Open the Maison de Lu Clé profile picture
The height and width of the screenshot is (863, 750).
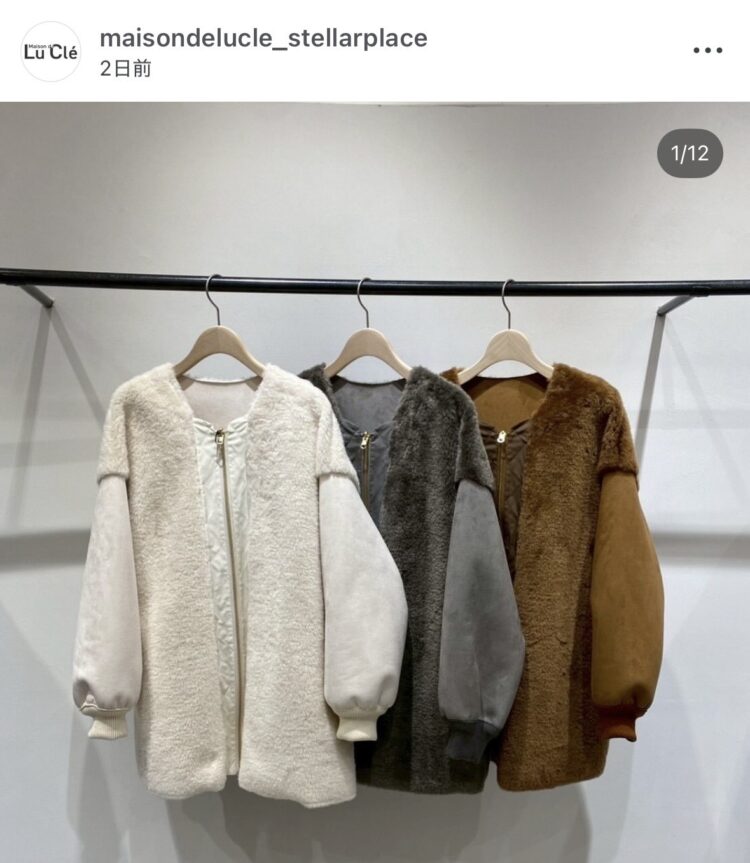[51, 51]
